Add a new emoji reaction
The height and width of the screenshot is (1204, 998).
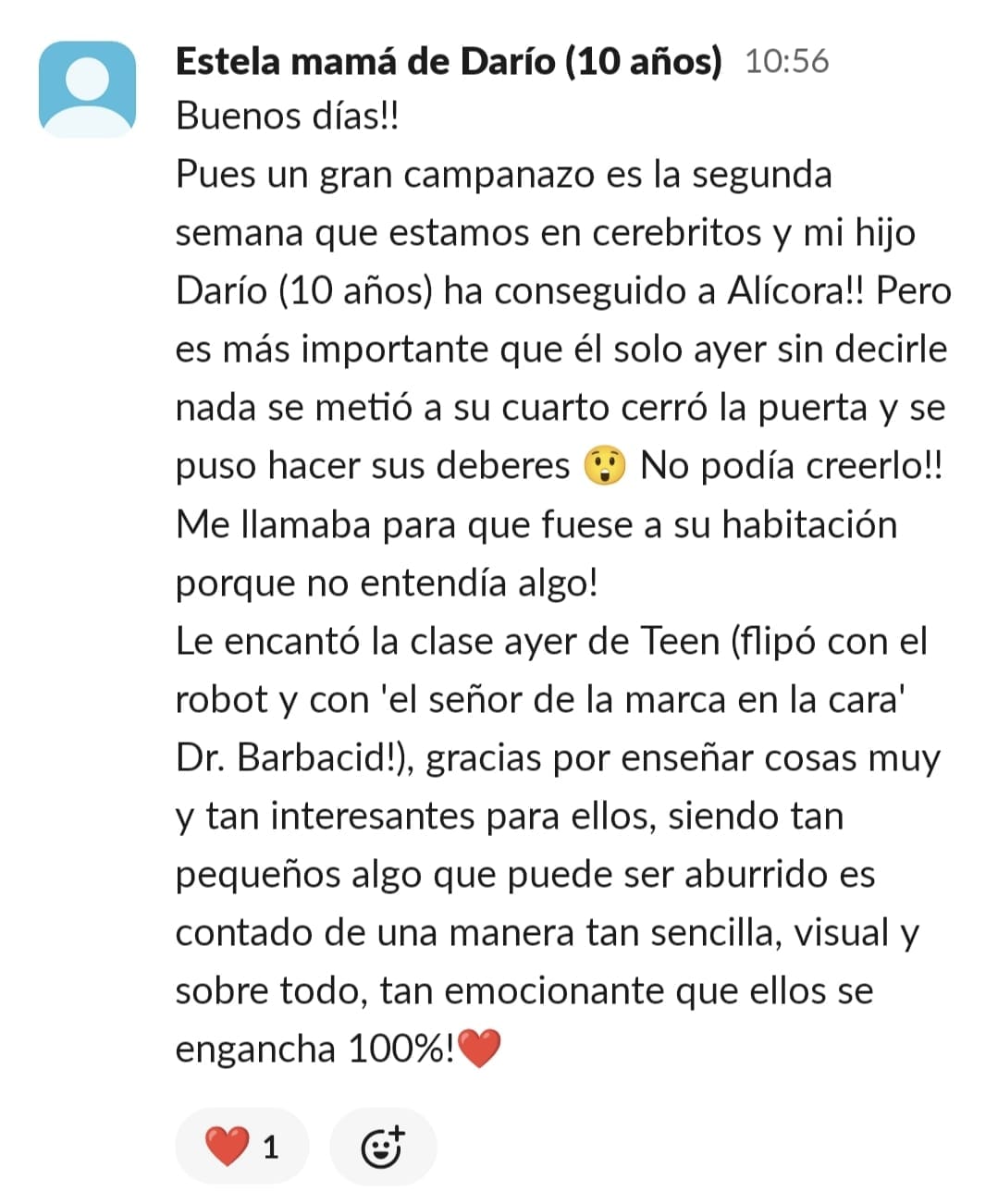click(x=382, y=1147)
